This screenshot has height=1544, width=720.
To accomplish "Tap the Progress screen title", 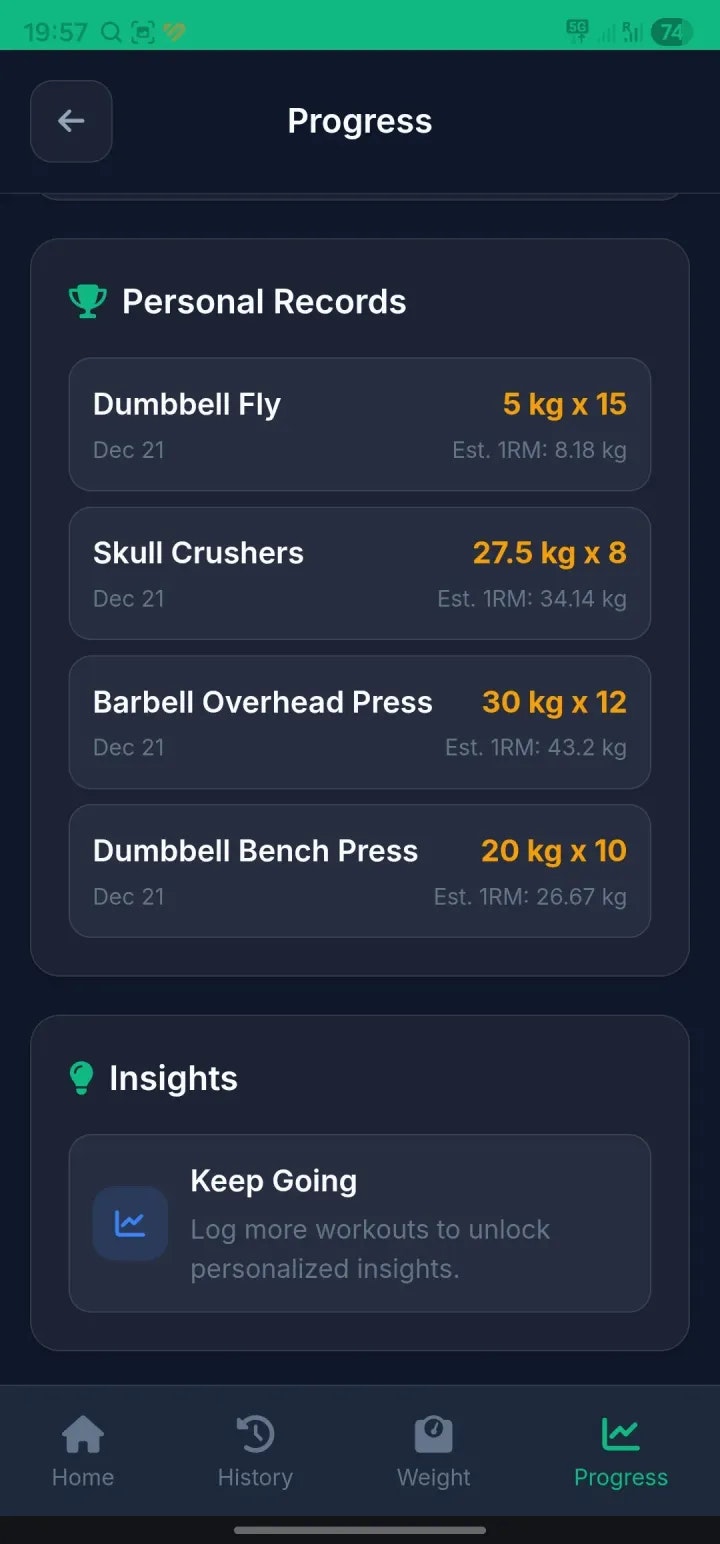I will (360, 121).
